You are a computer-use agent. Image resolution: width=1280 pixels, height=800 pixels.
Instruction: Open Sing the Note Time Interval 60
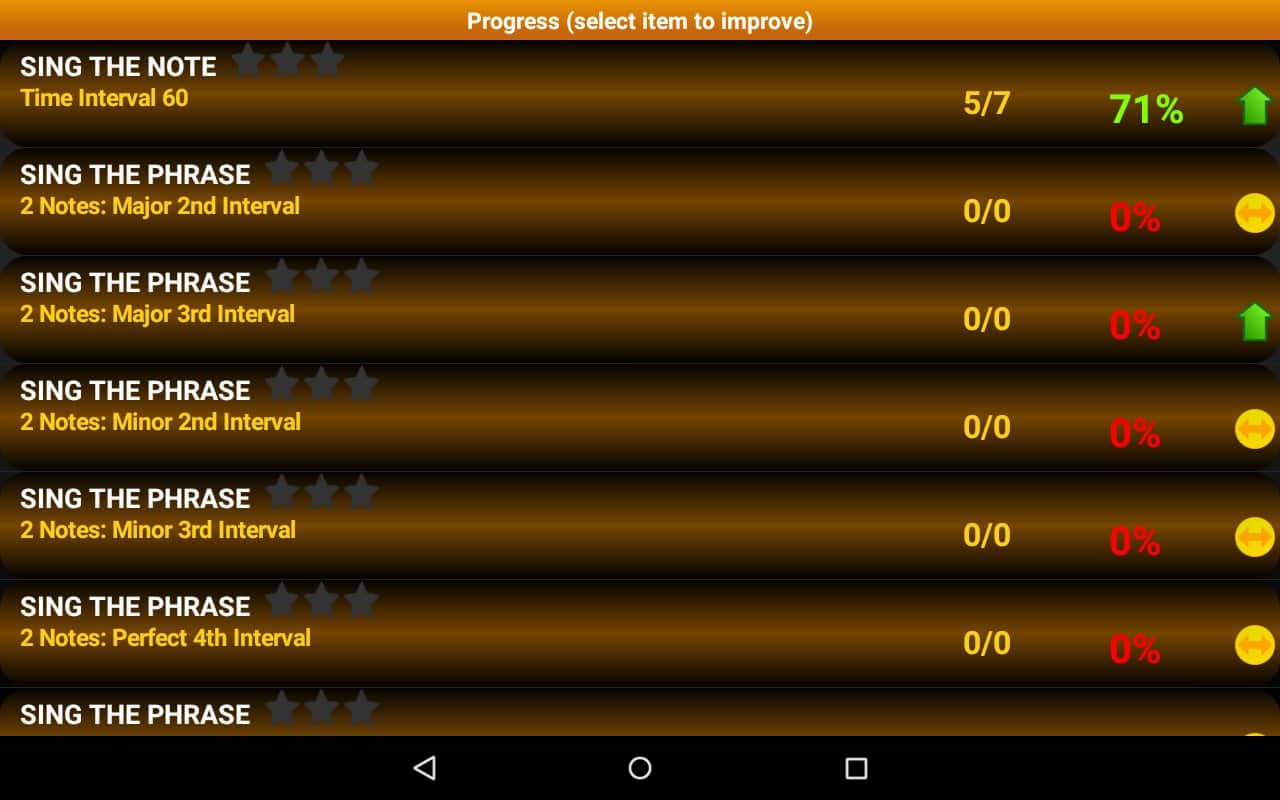640,94
